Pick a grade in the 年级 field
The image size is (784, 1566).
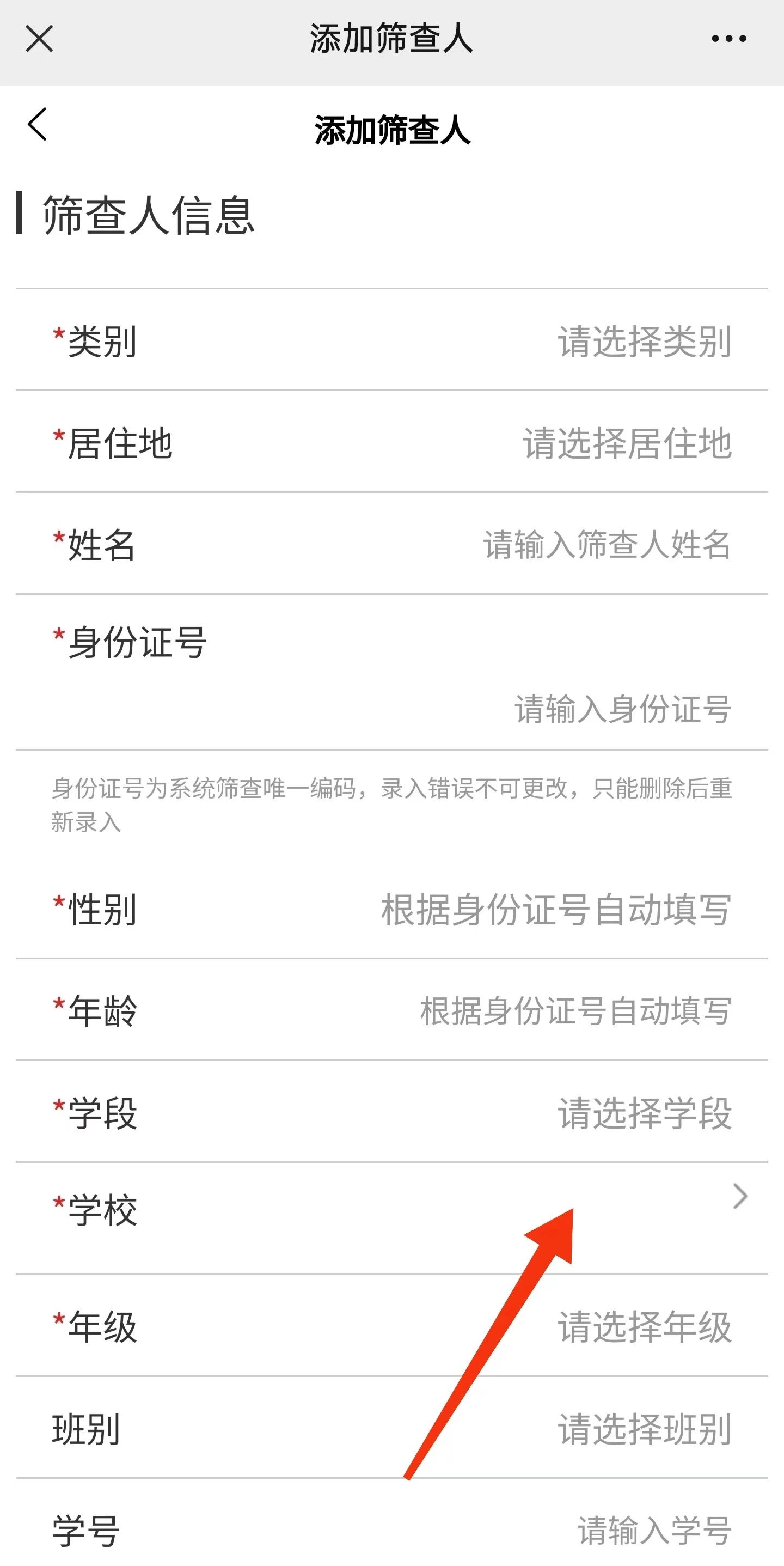[x=644, y=1327]
